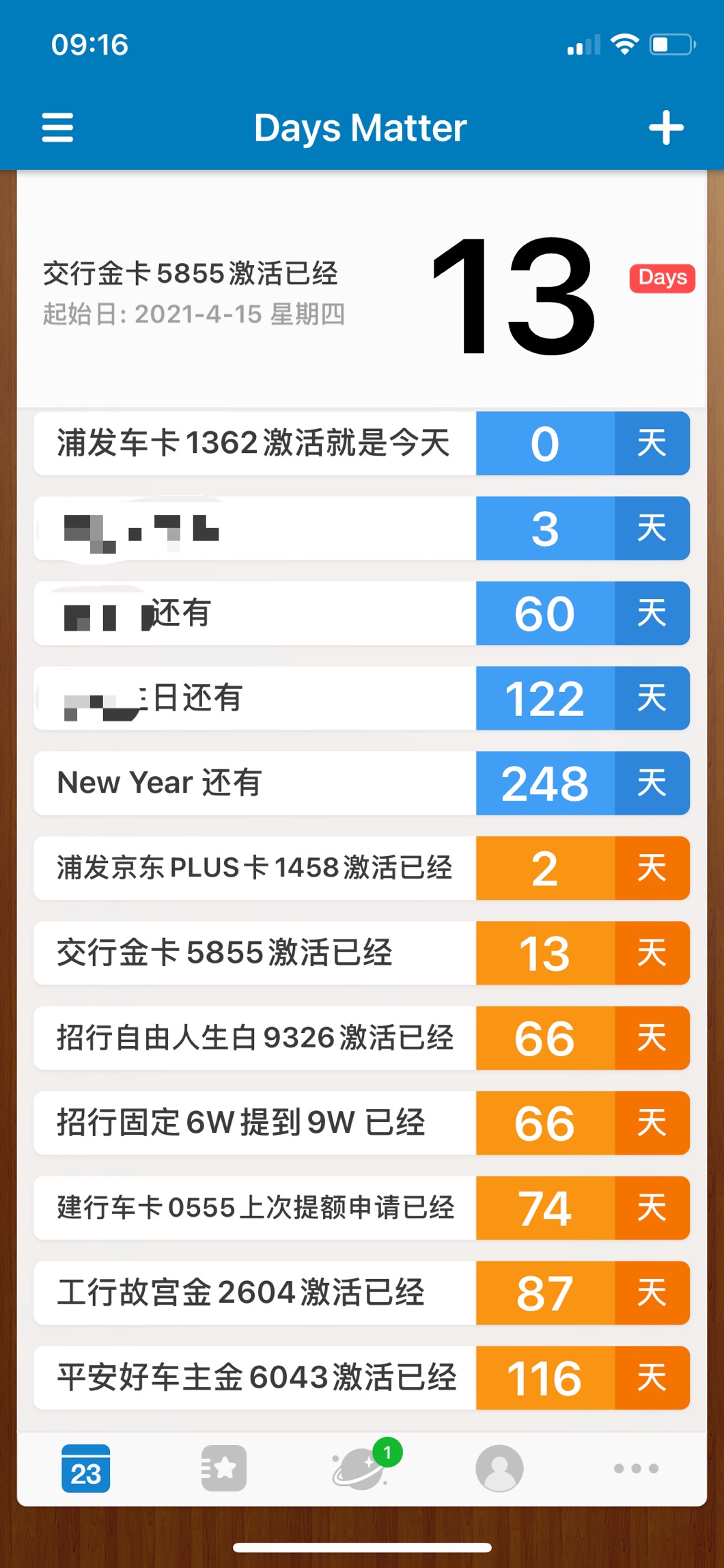Open 浦发车卡 1362 激活就是今天 event
Viewport: 724px width, 1568px height.
tap(362, 443)
